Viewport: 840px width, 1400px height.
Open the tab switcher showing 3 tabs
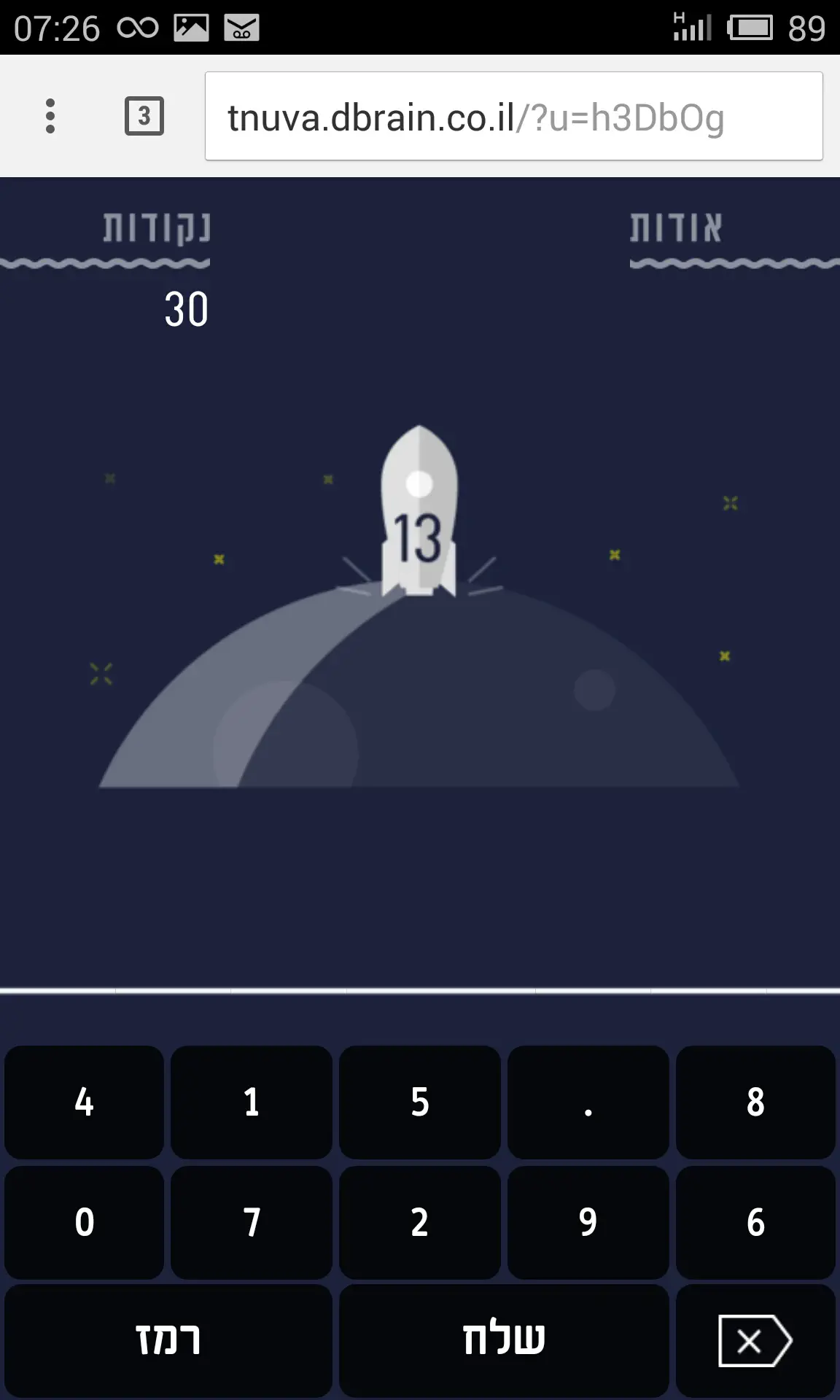pyautogui.click(x=144, y=116)
